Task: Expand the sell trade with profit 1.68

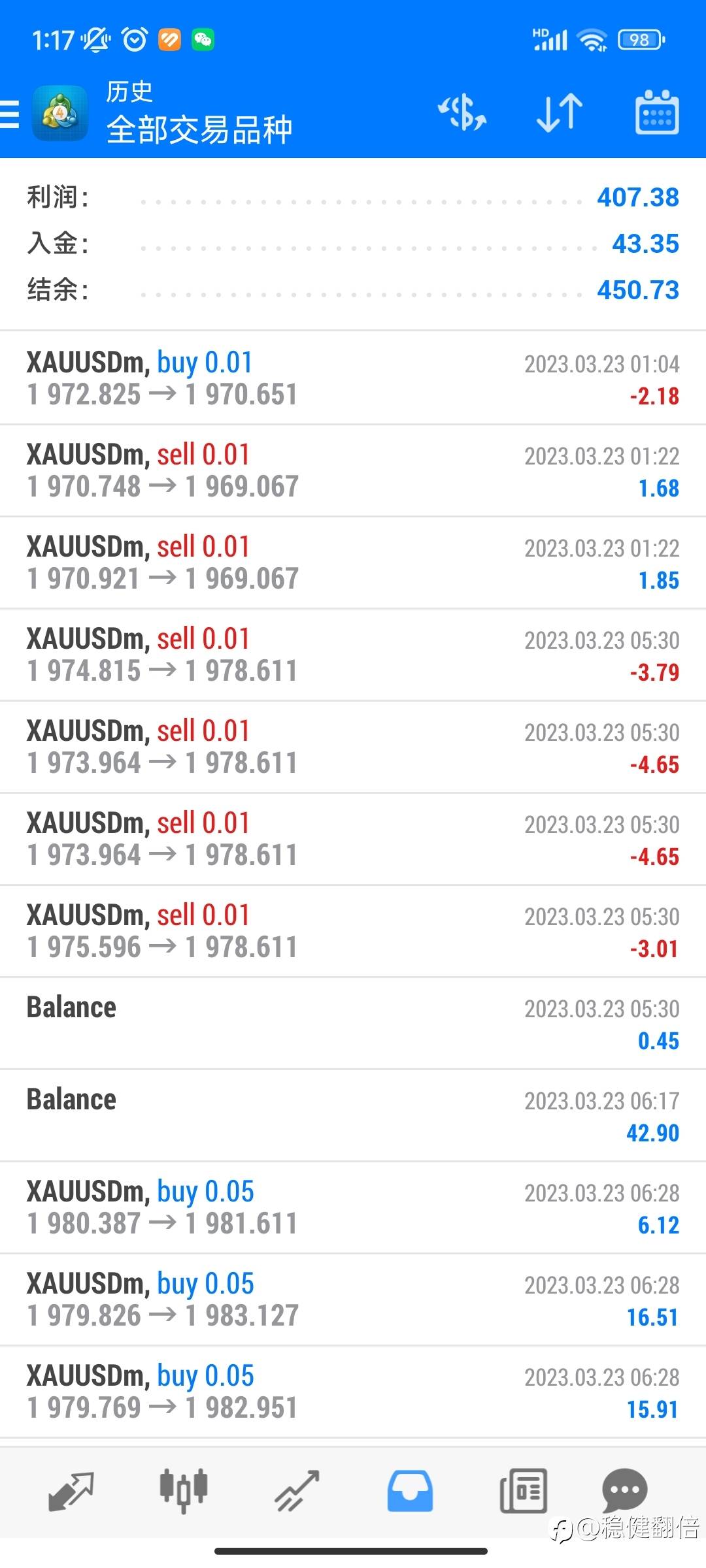Action: tap(353, 470)
